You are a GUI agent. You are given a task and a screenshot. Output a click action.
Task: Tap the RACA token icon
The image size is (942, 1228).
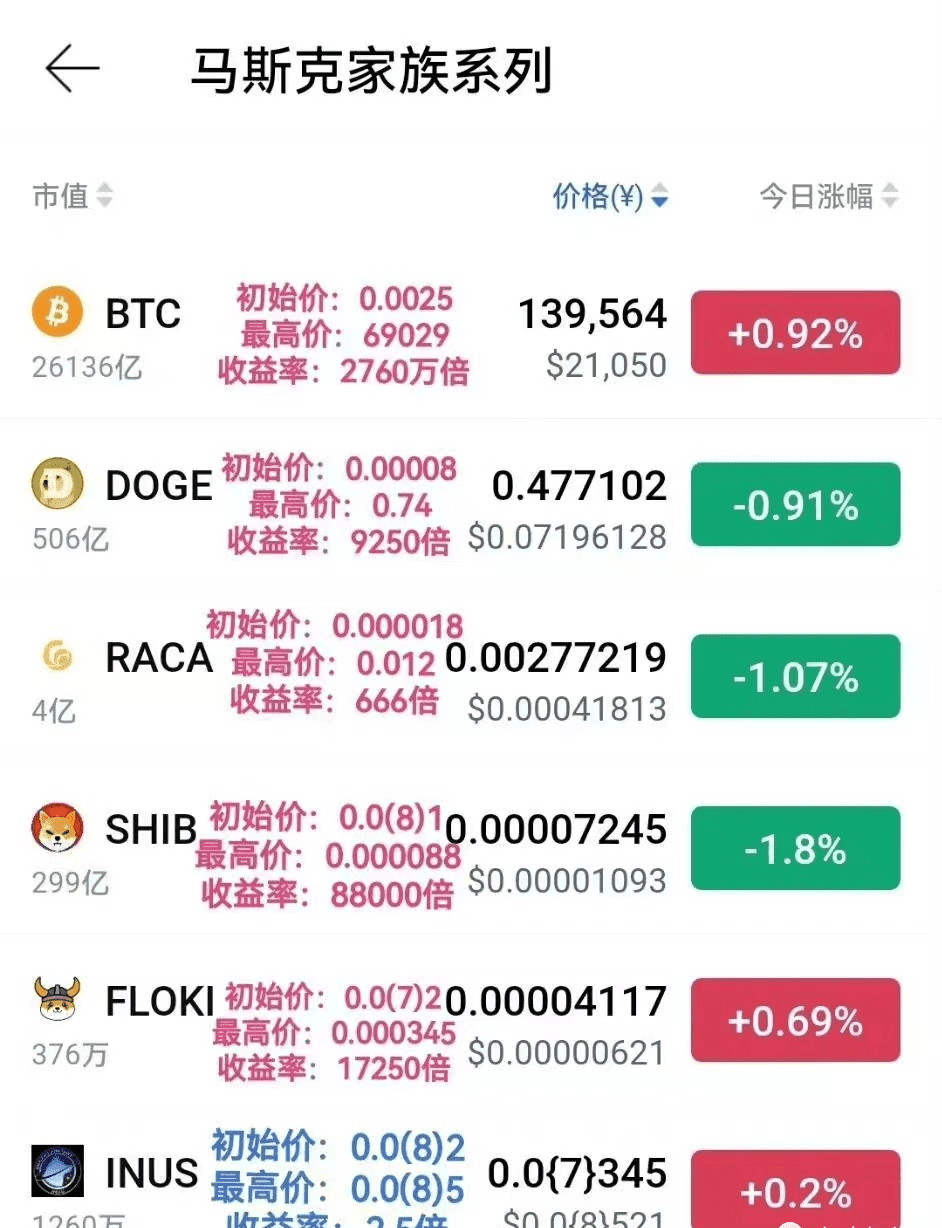(x=57, y=657)
